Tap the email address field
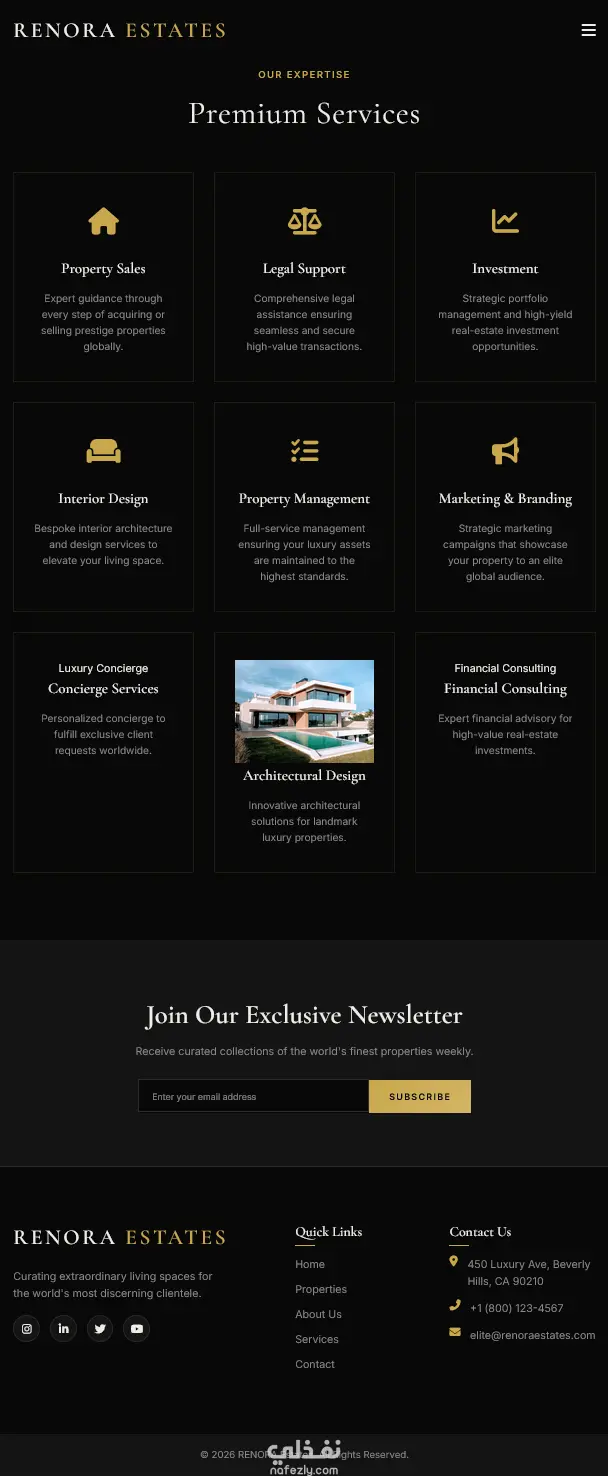 253,1096
